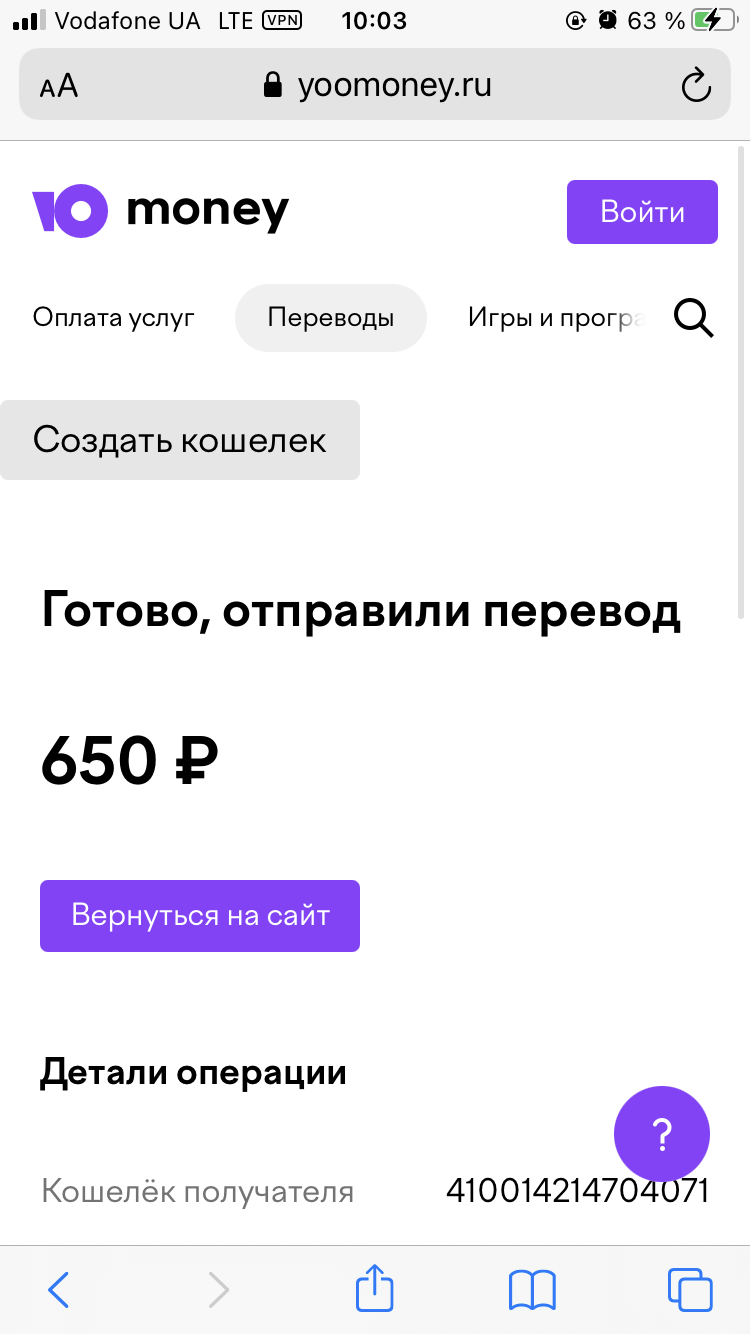Tap Вернуться на сайт button
750x1334 pixels.
point(200,916)
